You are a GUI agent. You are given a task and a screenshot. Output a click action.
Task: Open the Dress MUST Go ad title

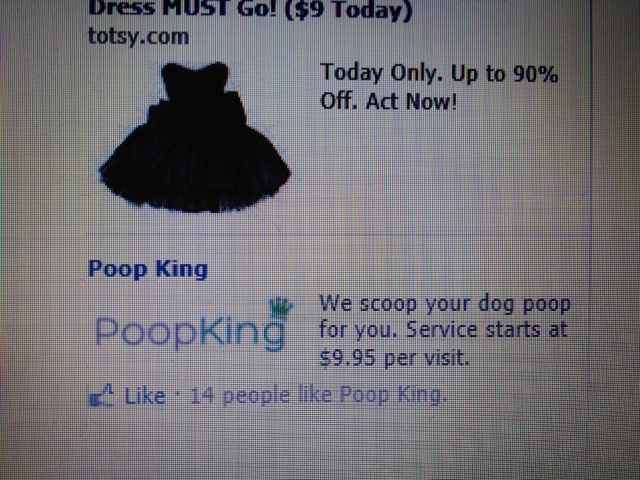click(x=250, y=11)
